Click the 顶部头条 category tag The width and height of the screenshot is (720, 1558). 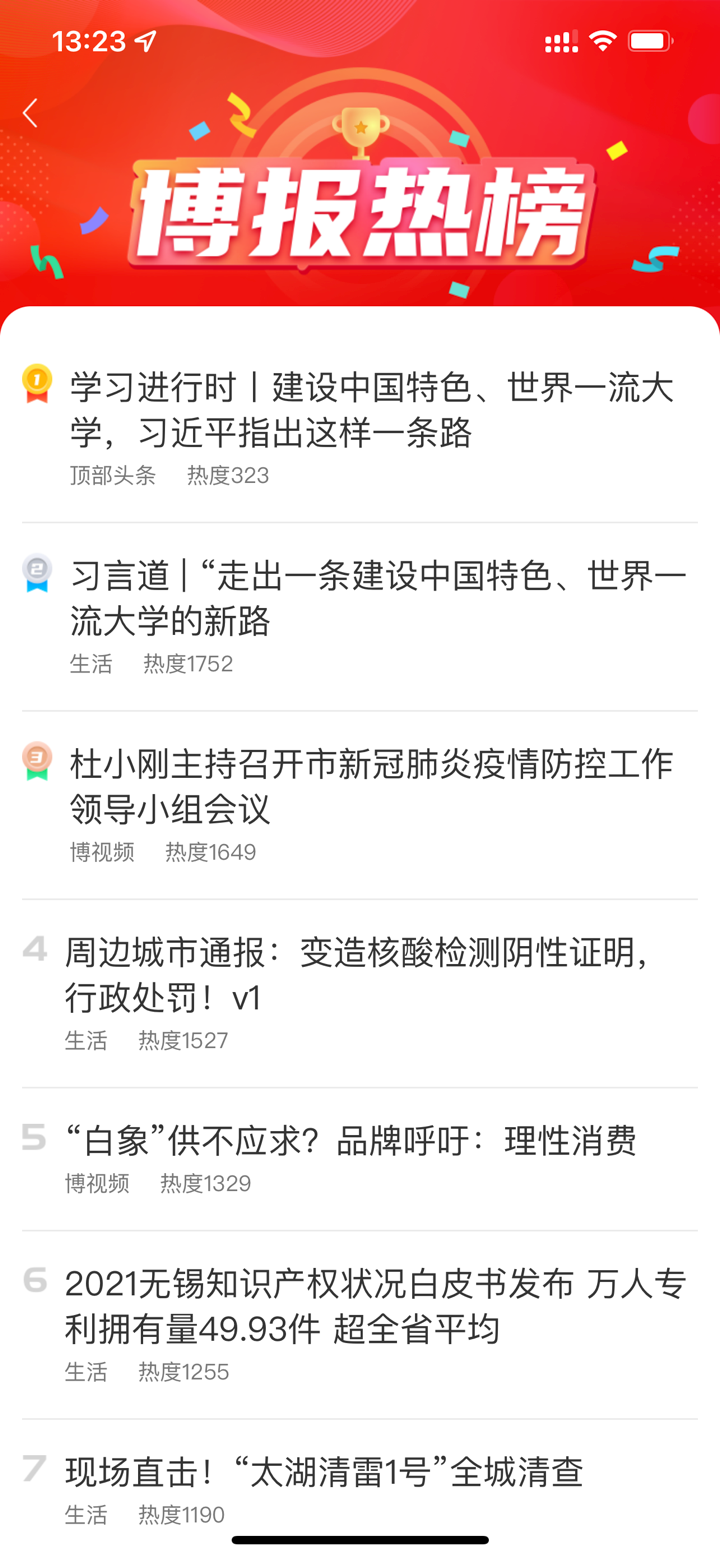click(x=110, y=475)
